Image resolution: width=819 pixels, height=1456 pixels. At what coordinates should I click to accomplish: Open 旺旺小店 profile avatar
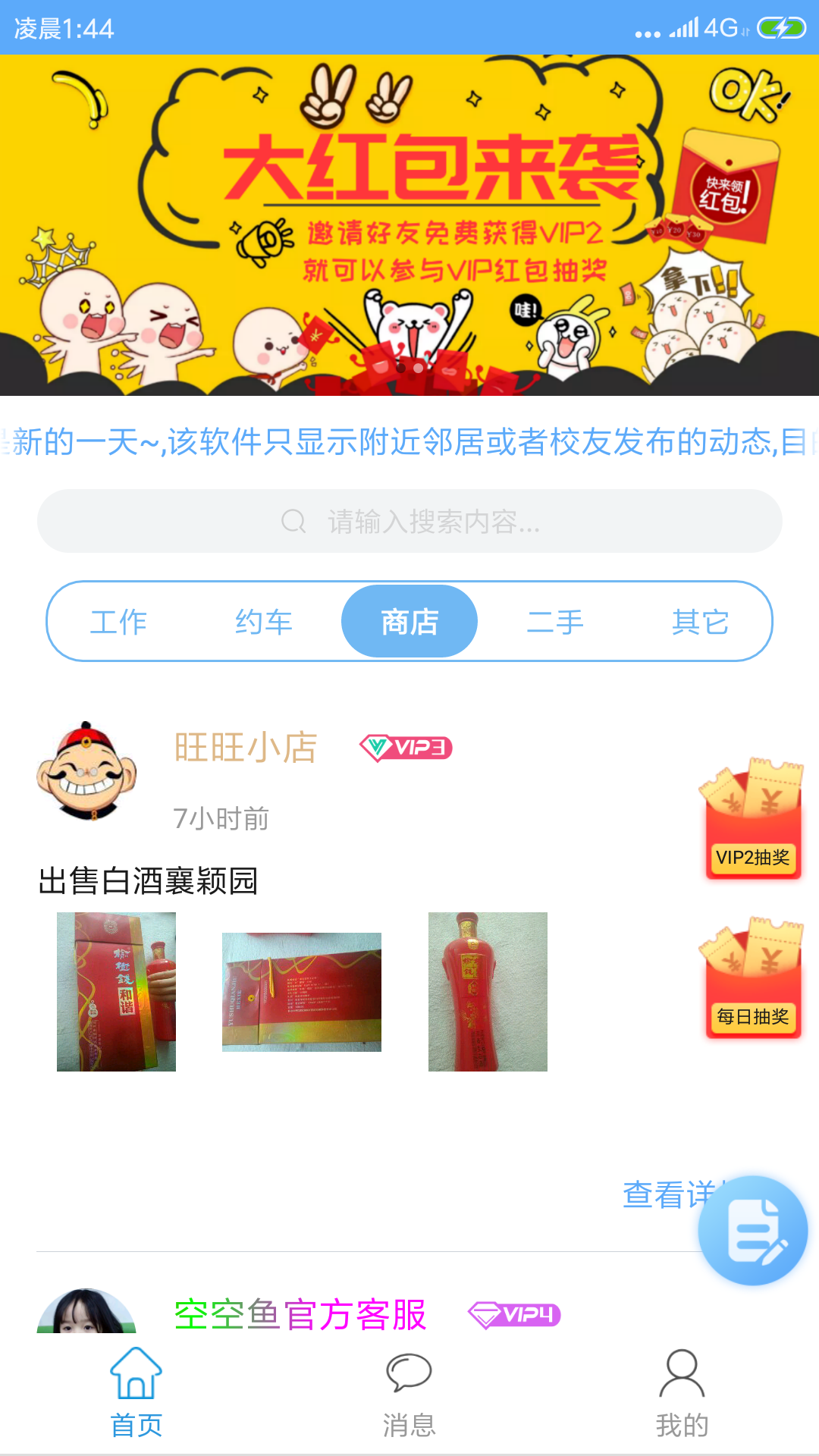[x=86, y=771]
